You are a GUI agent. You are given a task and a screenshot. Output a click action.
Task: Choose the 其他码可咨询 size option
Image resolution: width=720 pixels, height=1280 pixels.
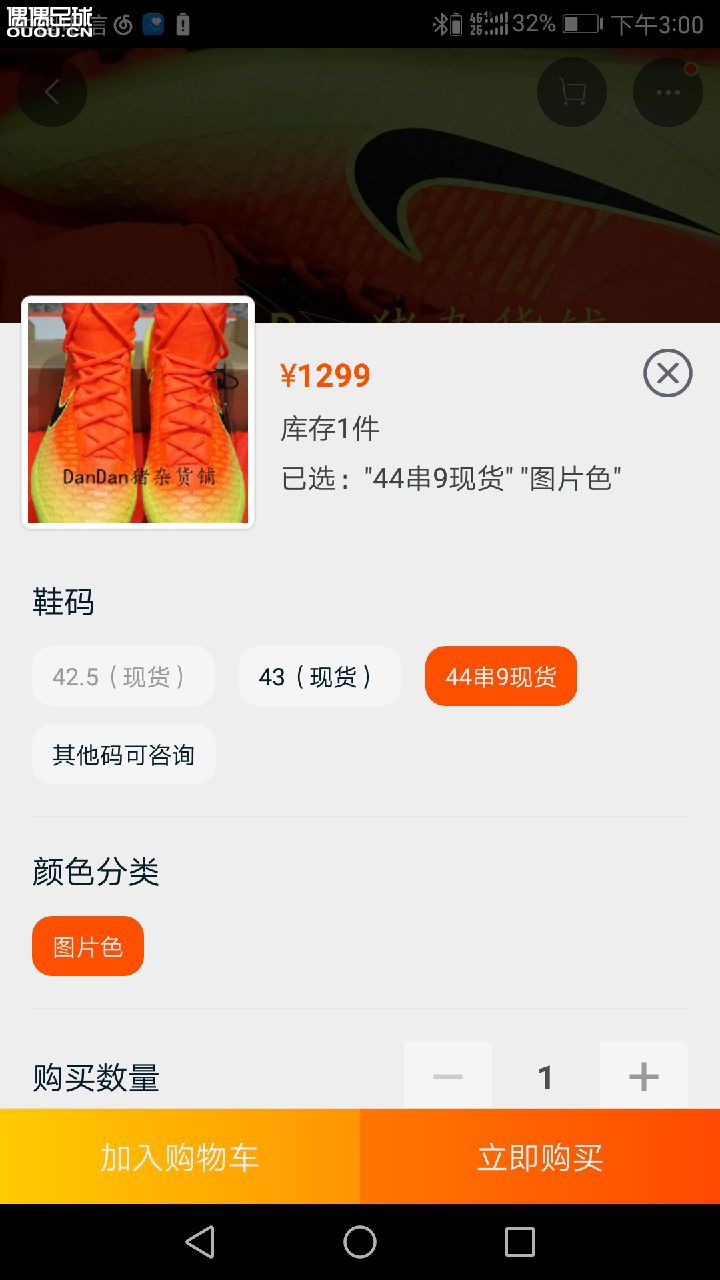(123, 754)
